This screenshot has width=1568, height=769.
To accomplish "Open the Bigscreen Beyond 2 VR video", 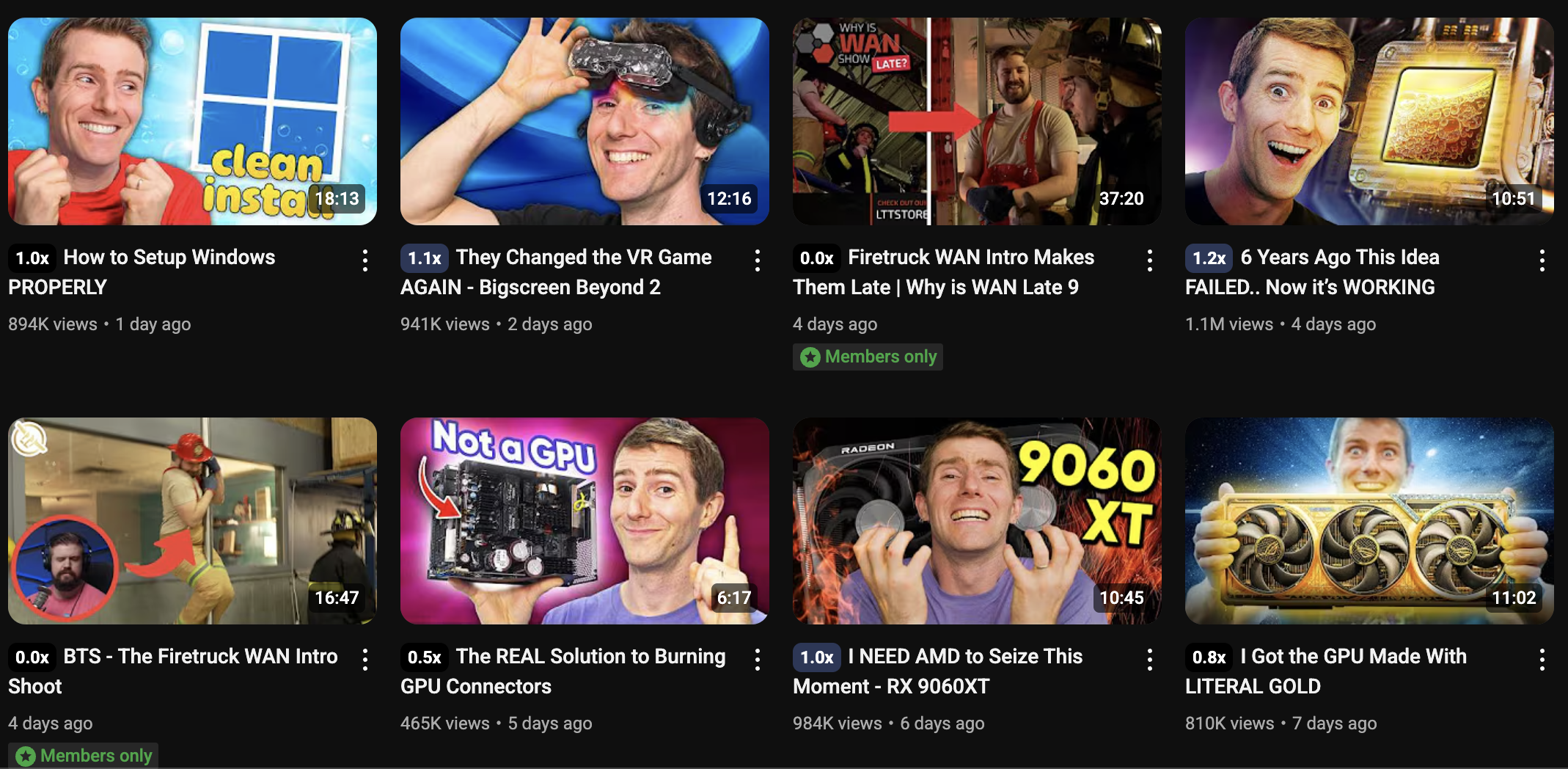I will [x=585, y=122].
